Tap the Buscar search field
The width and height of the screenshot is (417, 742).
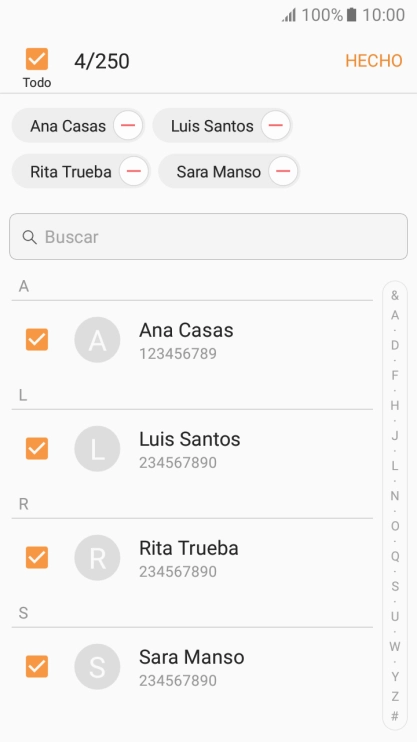pyautogui.click(x=208, y=237)
